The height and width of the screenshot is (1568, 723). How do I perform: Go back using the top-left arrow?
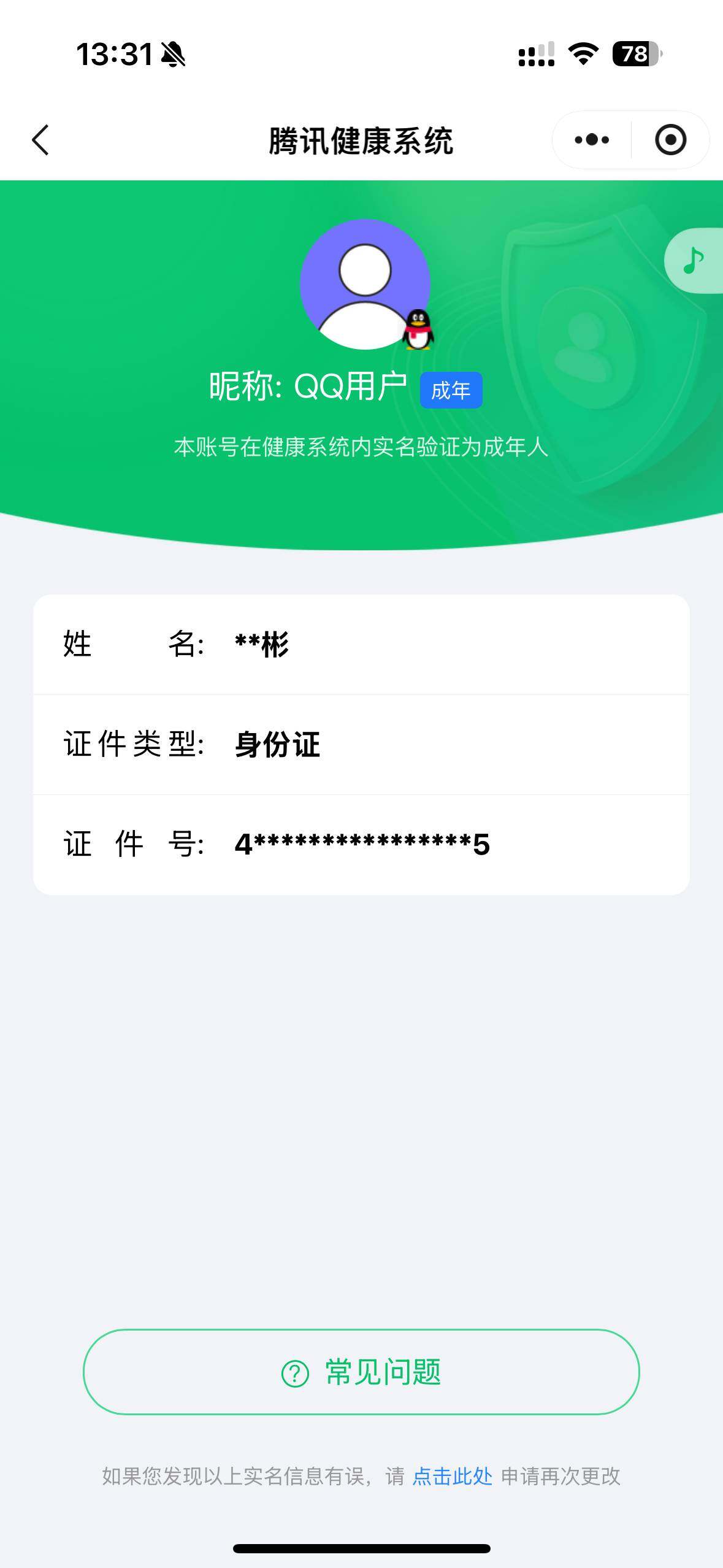(40, 140)
